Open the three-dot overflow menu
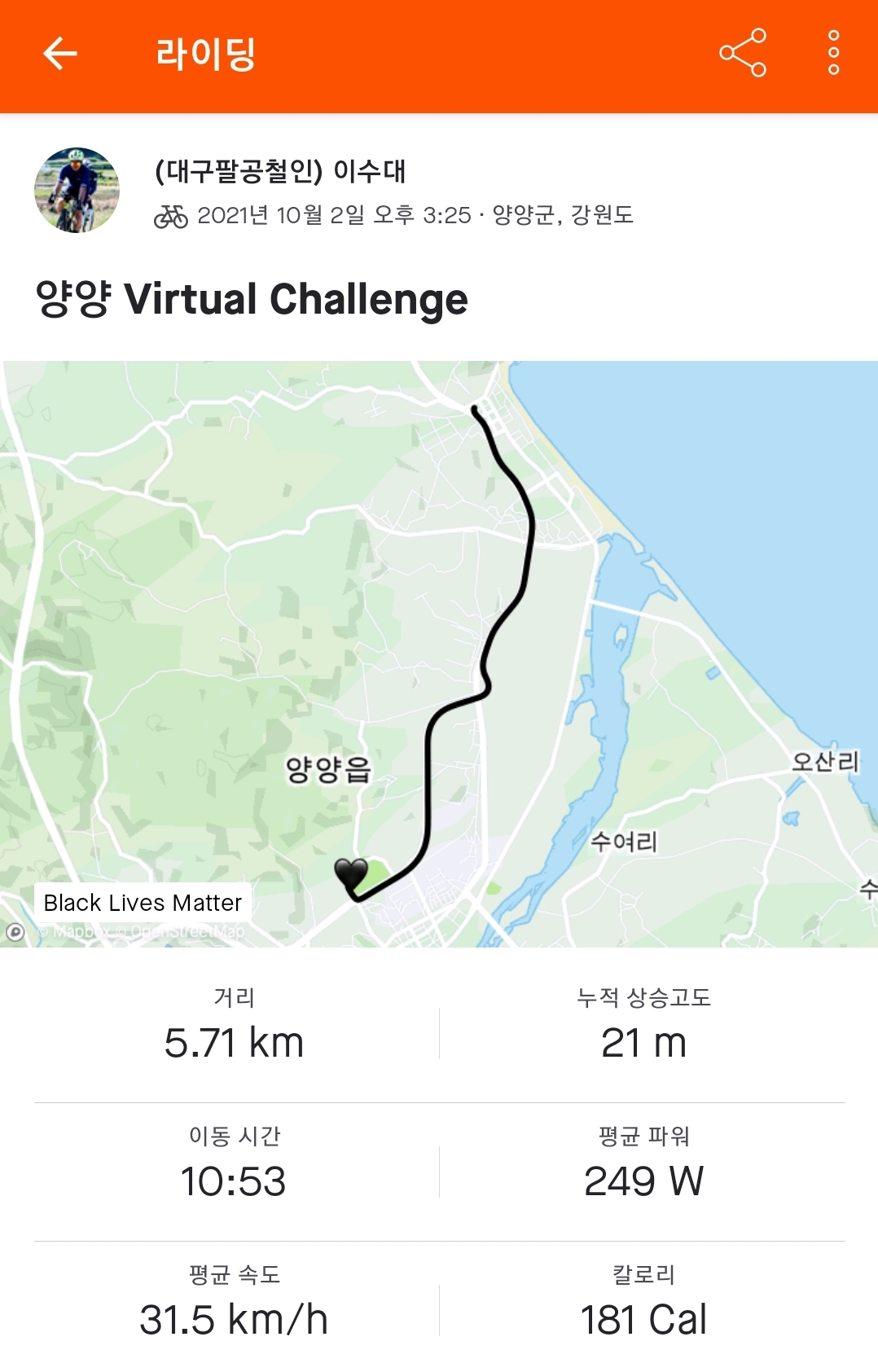878x1372 pixels. coord(833,54)
